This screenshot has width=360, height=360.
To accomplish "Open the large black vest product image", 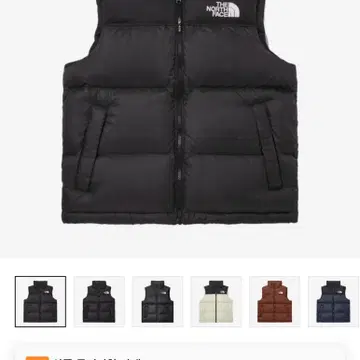I will pos(180,112).
